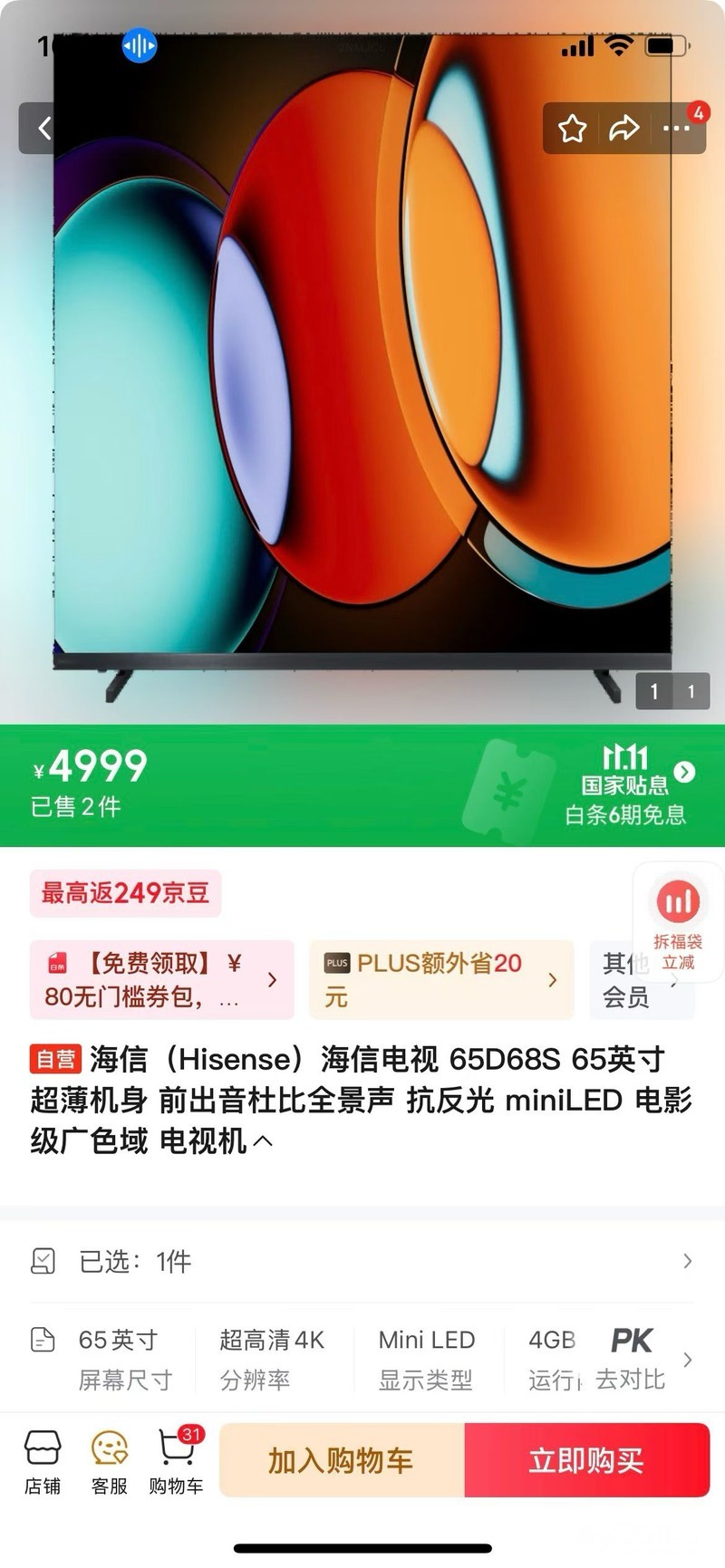The width and height of the screenshot is (725, 1568).
Task: Tap the 拆福袋立减 floating icon
Action: tap(678, 920)
